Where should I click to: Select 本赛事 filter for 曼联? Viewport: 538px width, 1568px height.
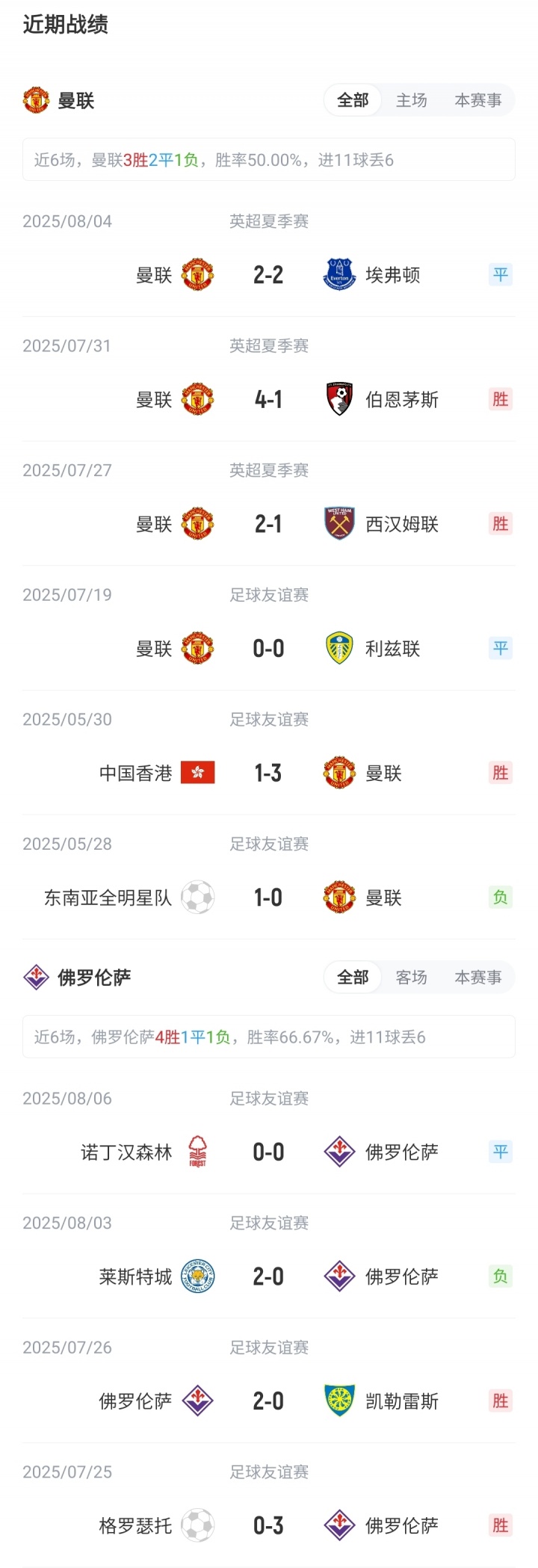(x=477, y=100)
